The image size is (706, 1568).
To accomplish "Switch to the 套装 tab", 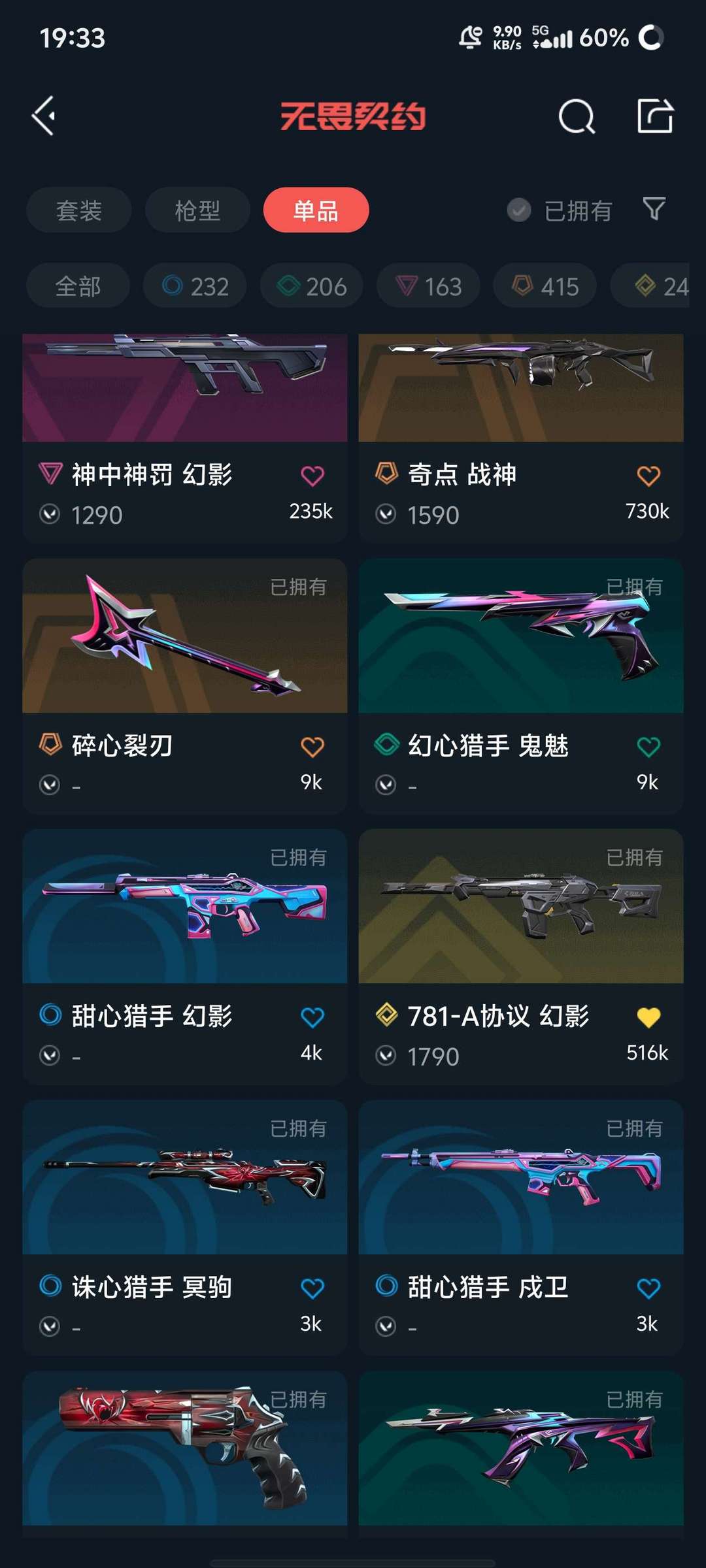I will tap(79, 210).
